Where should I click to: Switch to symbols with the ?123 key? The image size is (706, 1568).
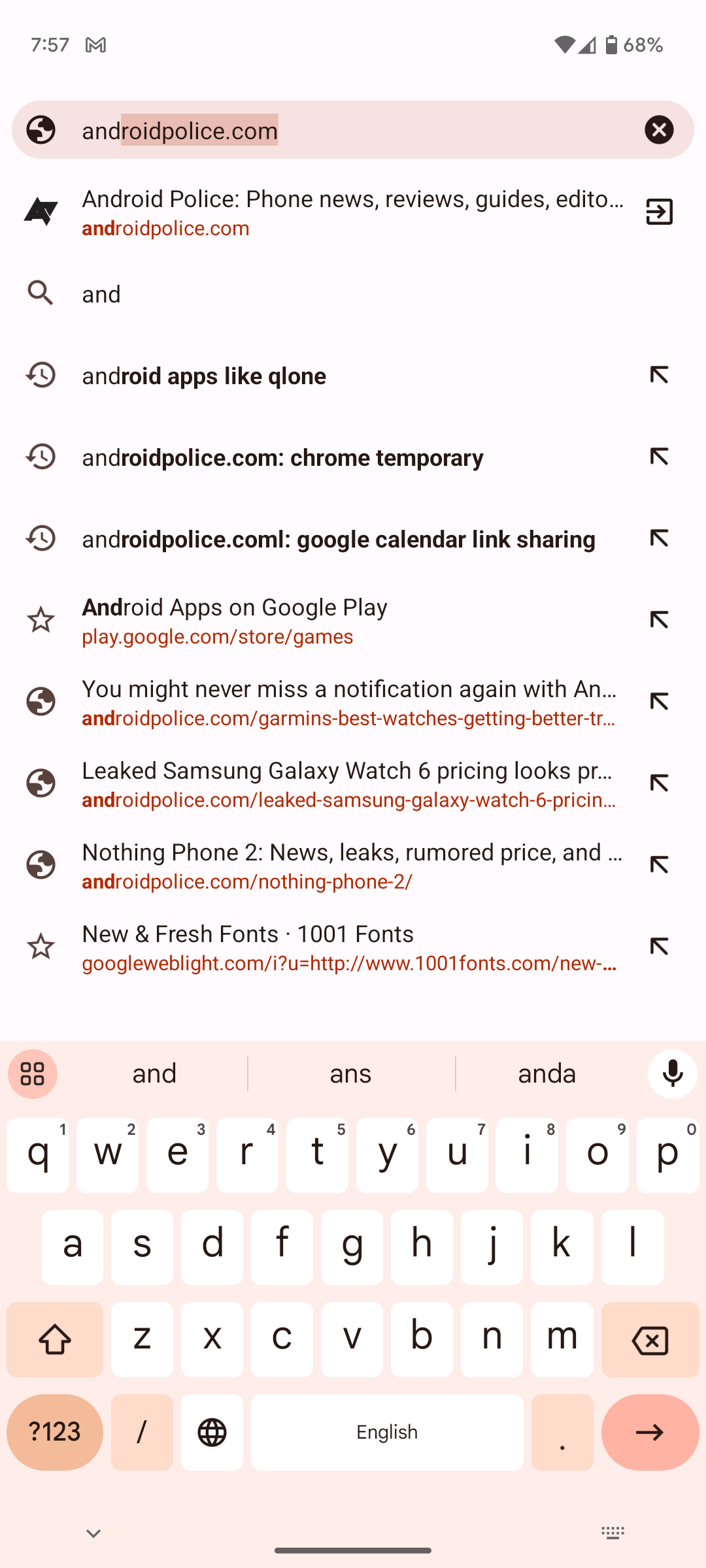pos(54,1432)
